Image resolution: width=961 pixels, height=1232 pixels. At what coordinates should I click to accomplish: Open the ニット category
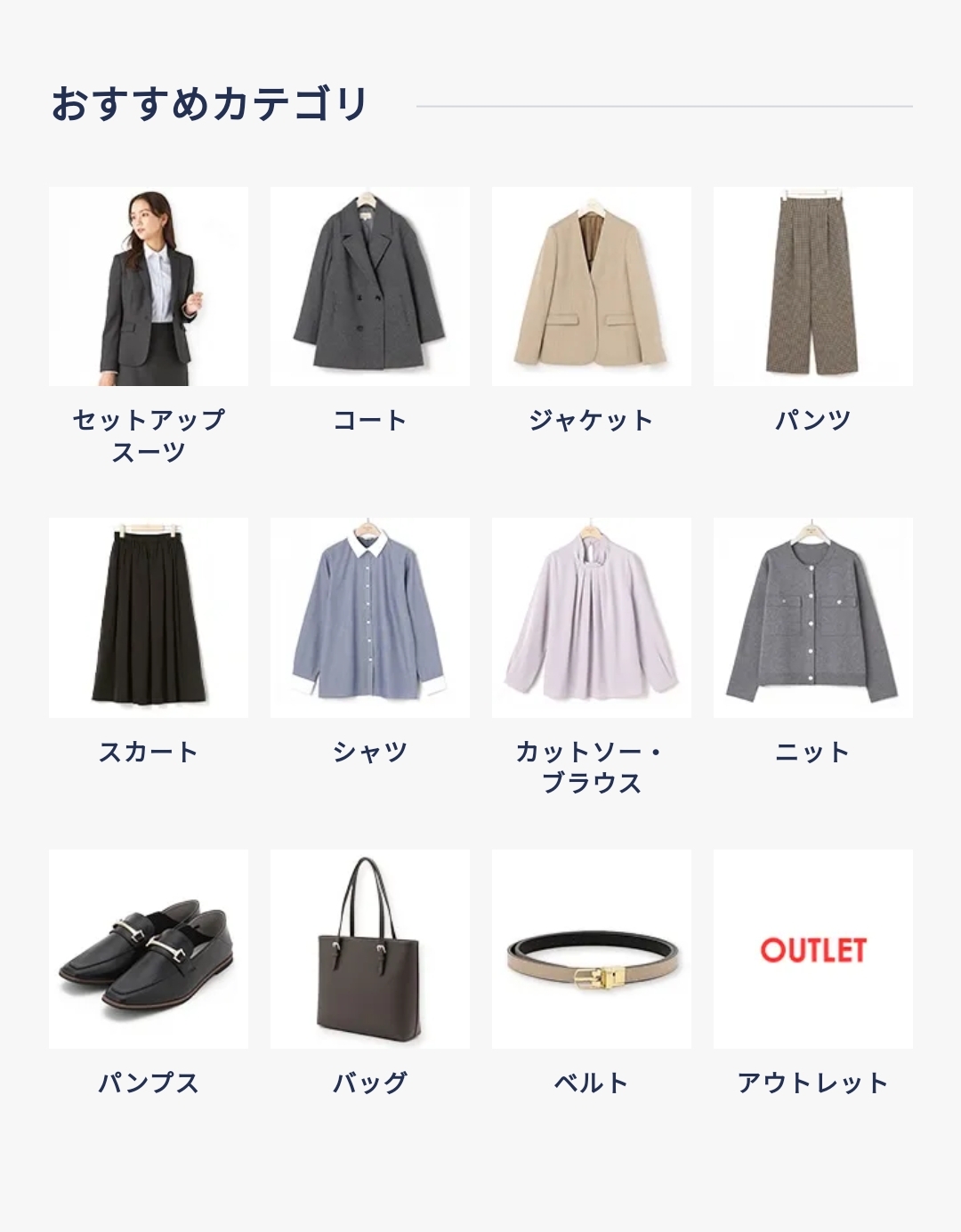point(812,617)
